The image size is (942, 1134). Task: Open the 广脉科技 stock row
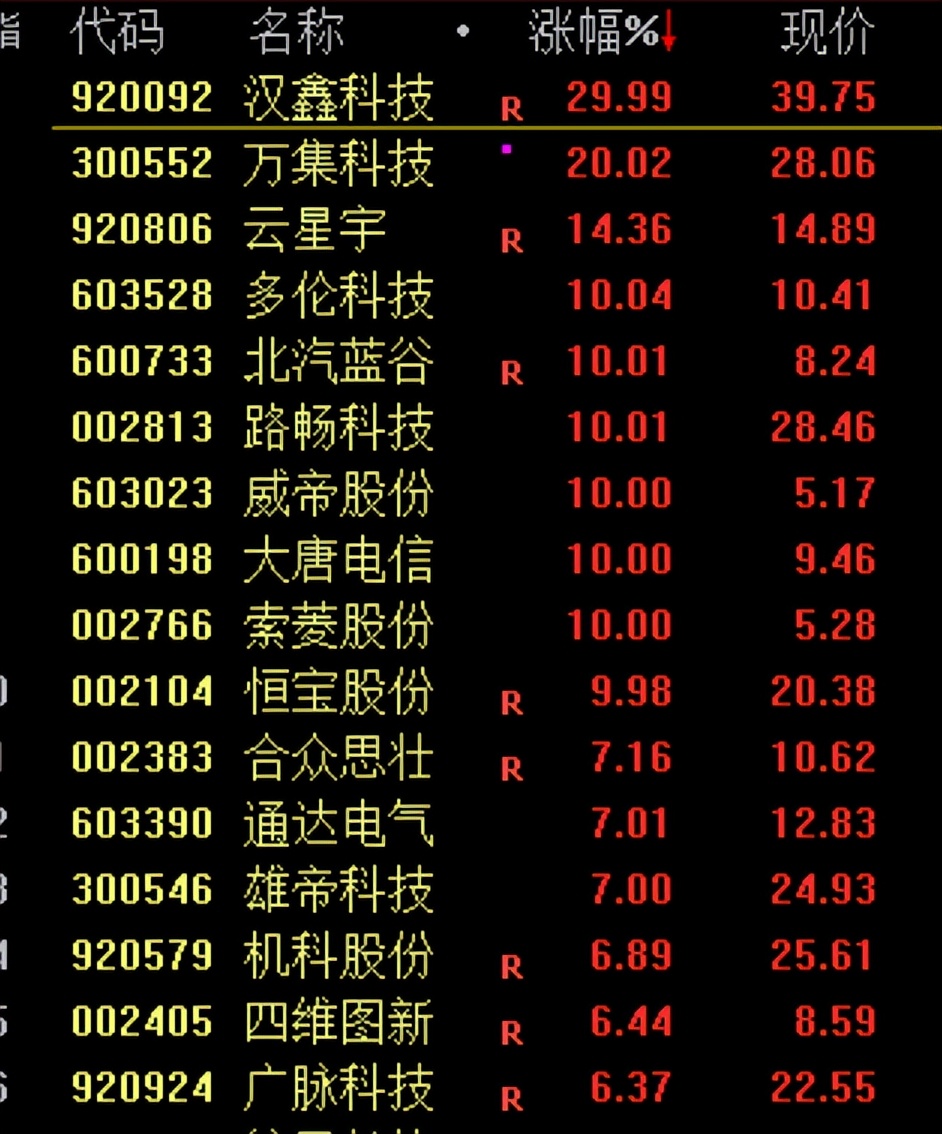pos(338,1088)
